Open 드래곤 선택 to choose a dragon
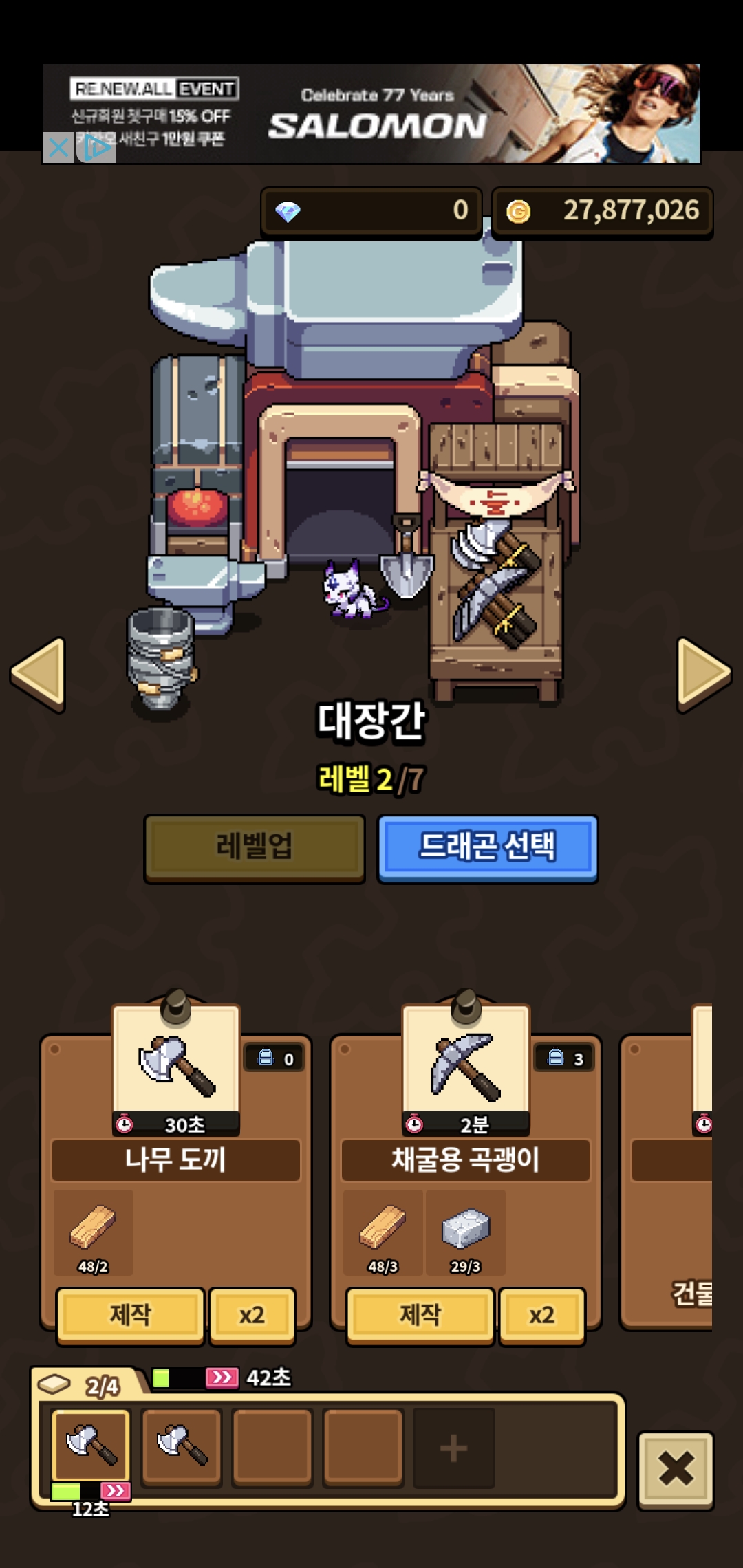743x1568 pixels. pyautogui.click(x=487, y=847)
